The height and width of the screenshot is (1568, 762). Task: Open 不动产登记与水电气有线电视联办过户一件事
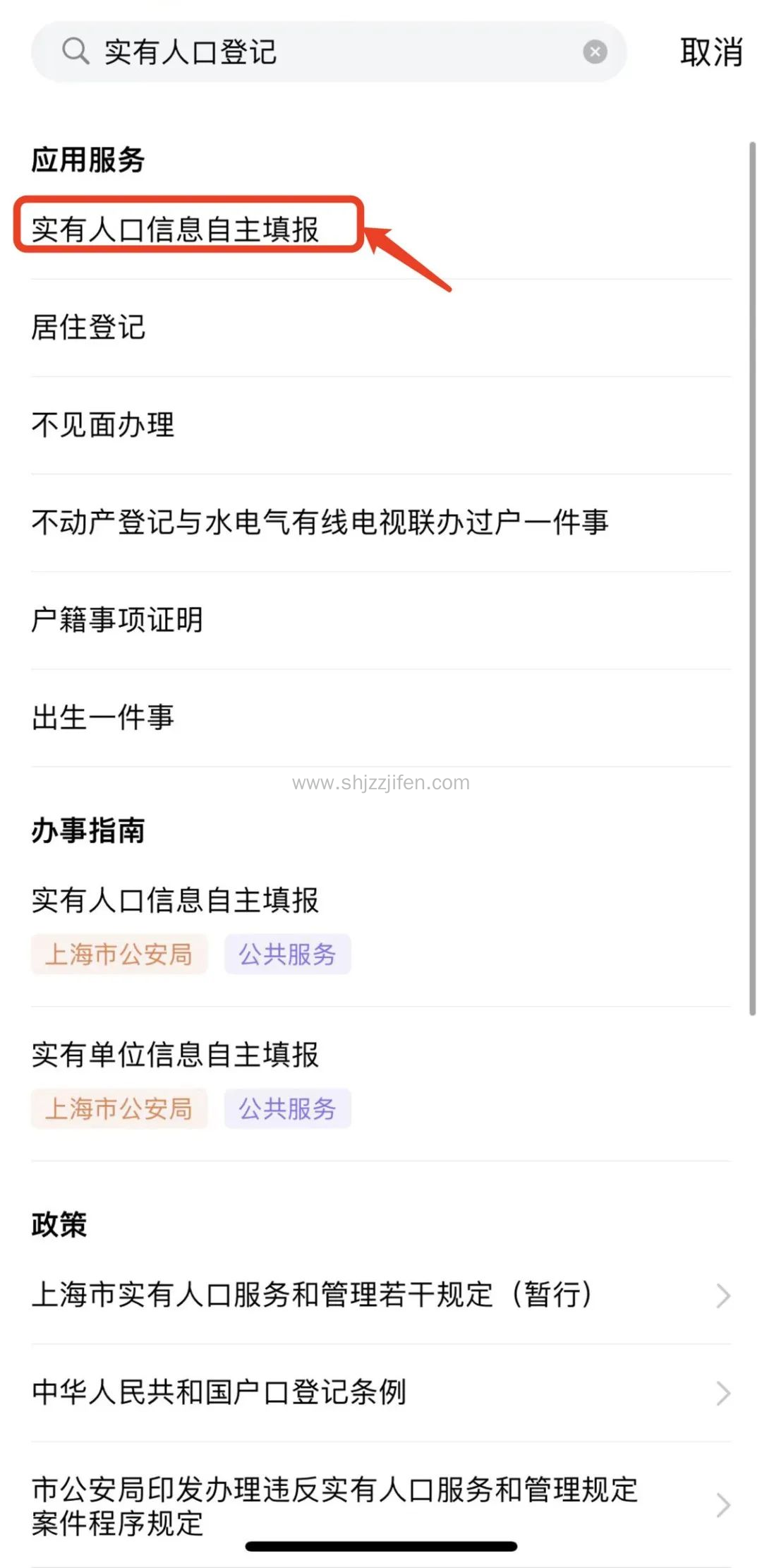click(320, 522)
